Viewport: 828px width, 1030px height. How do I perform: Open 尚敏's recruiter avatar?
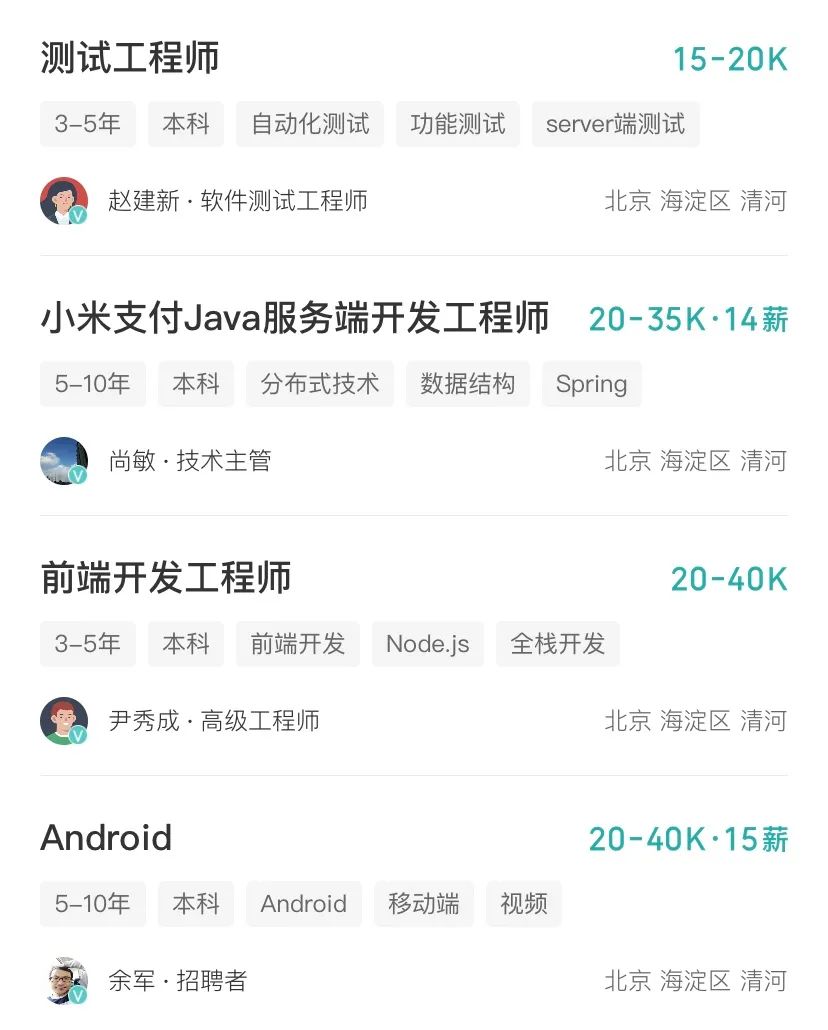[62, 460]
